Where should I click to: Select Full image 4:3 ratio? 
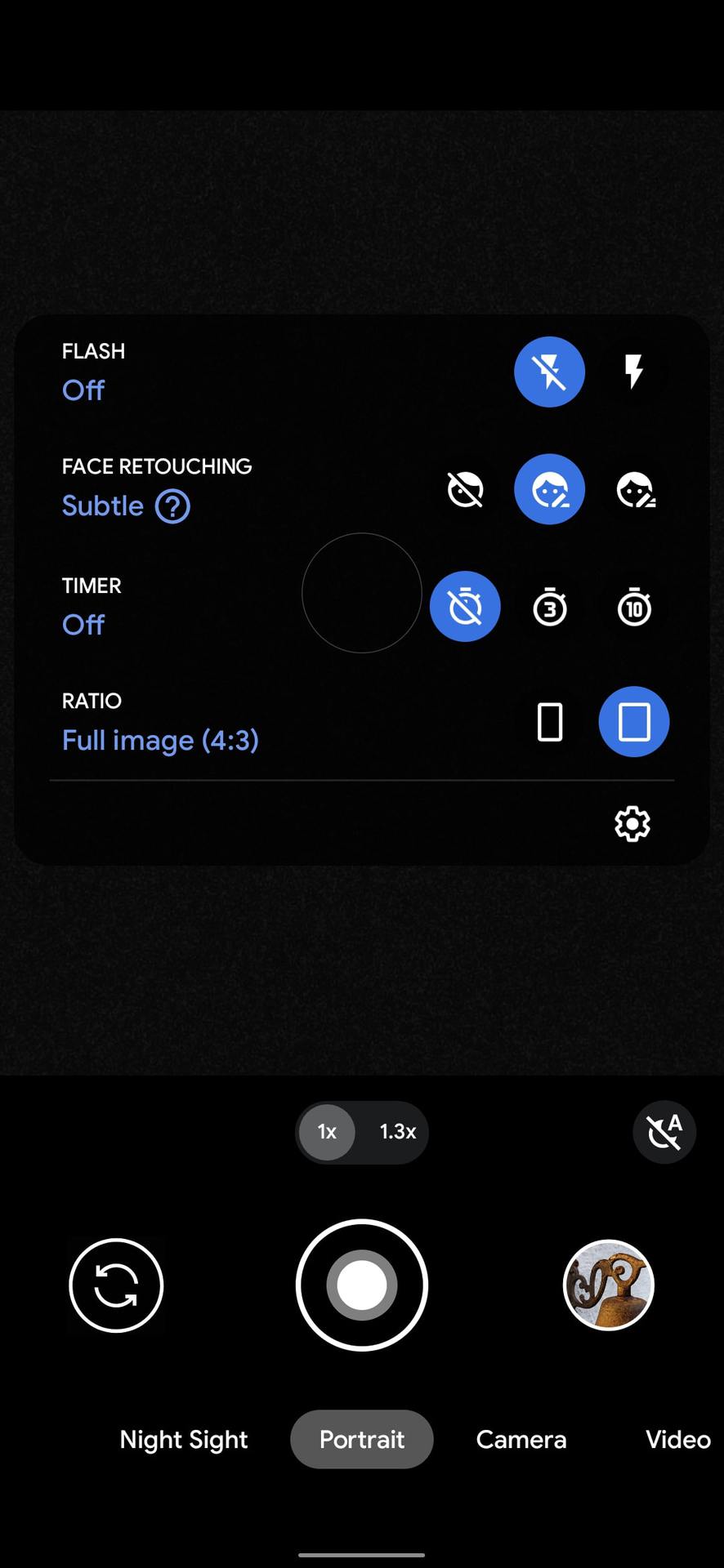[634, 722]
